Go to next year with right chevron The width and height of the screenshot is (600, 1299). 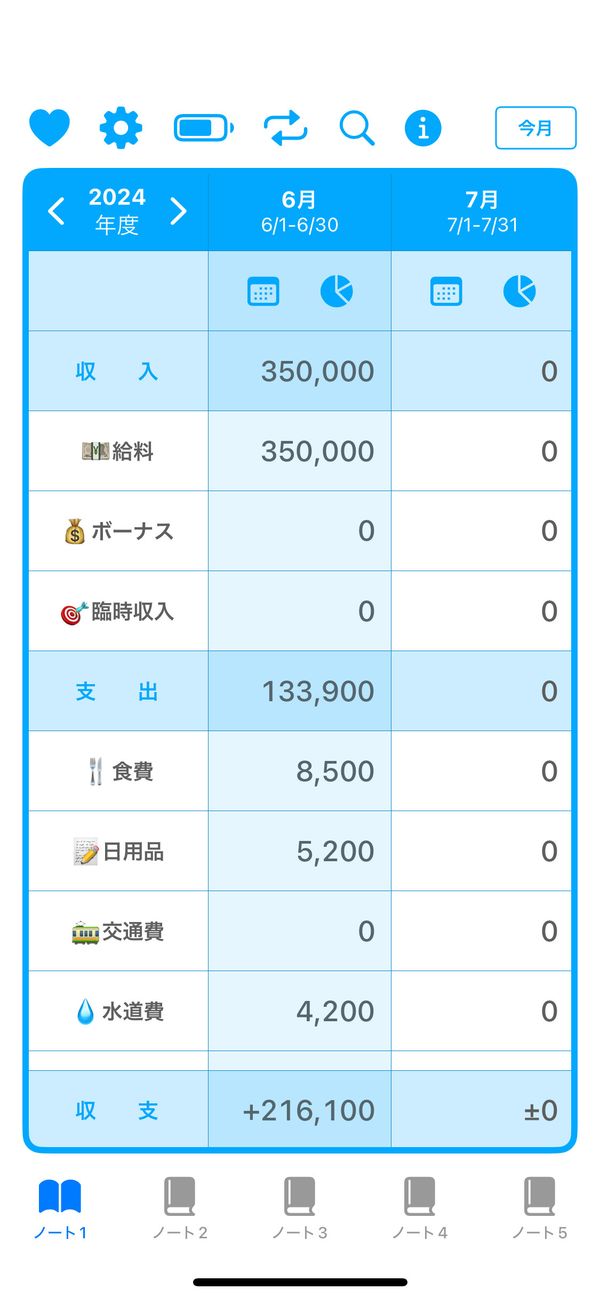point(178,211)
